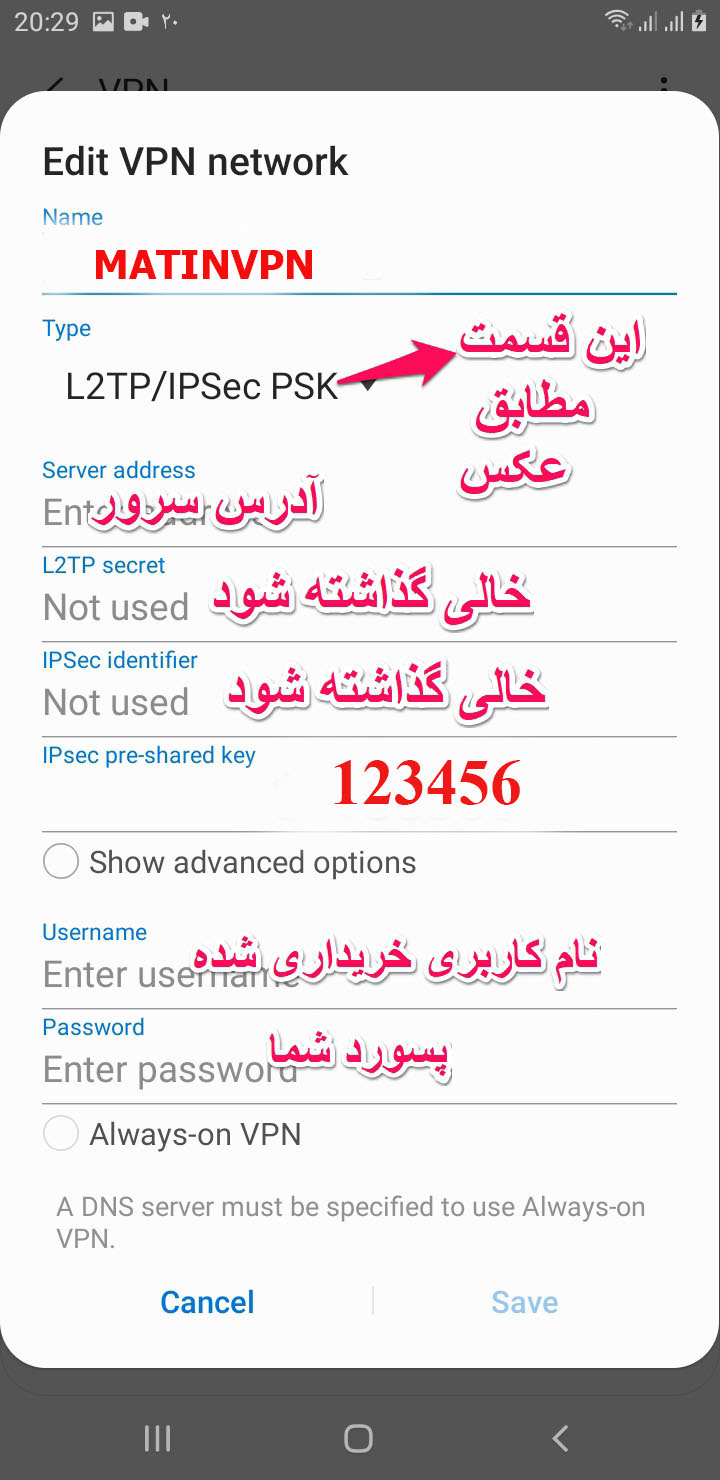720x1480 pixels.
Task: Toggle the Always-on VPN option
Action: 61,1134
